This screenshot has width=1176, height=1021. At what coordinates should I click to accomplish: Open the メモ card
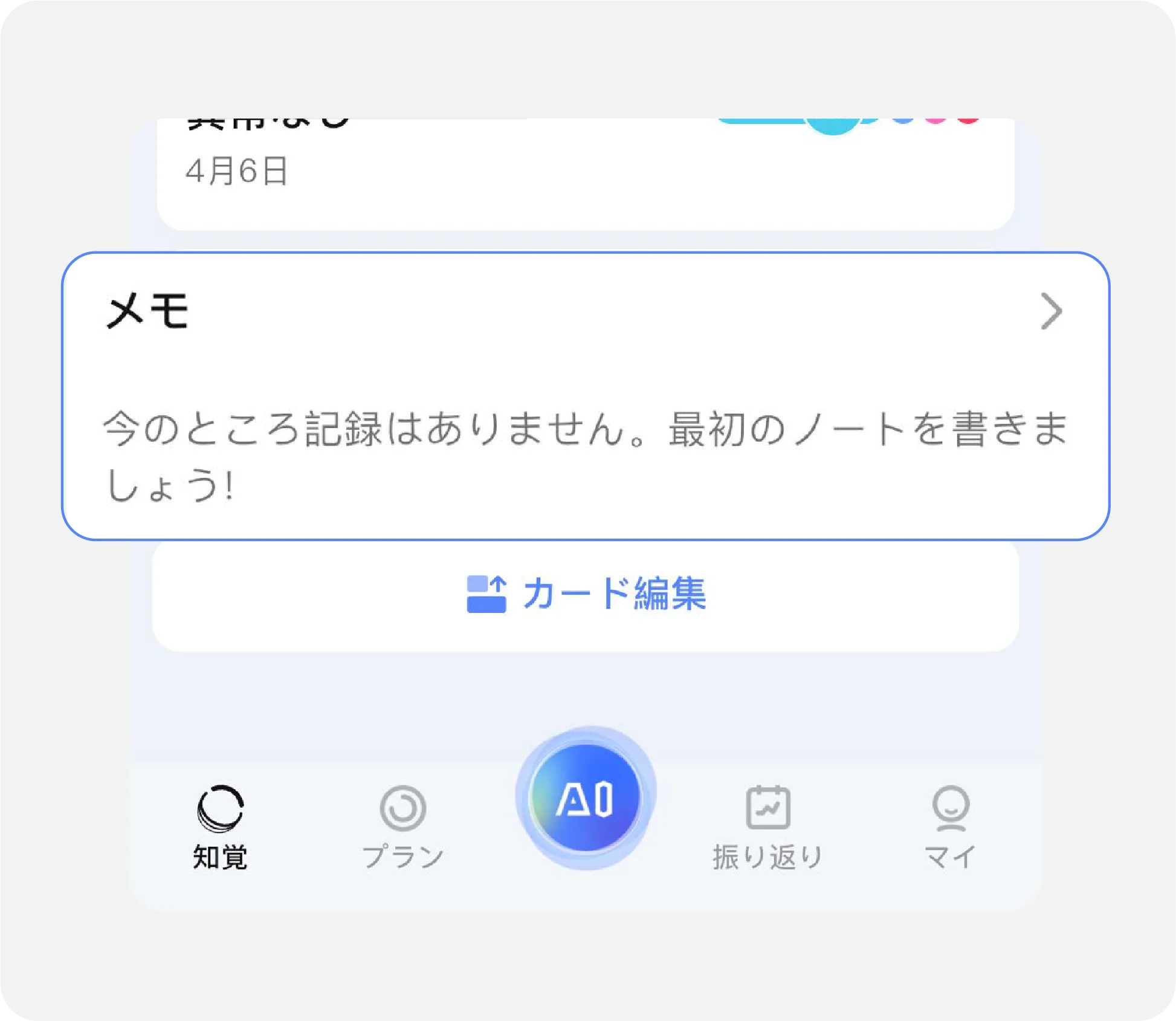[x=585, y=395]
